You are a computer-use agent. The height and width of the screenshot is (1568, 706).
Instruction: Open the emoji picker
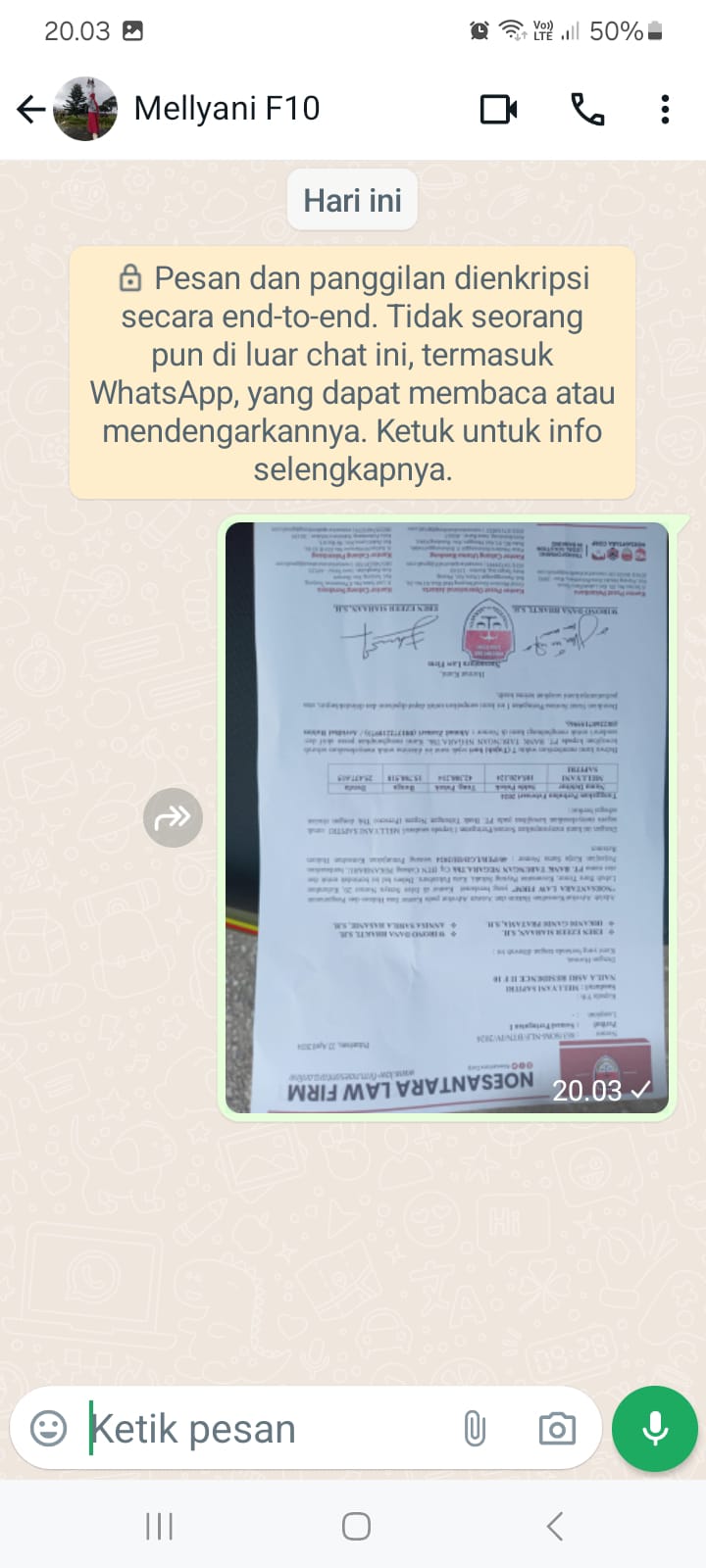pos(49,1428)
